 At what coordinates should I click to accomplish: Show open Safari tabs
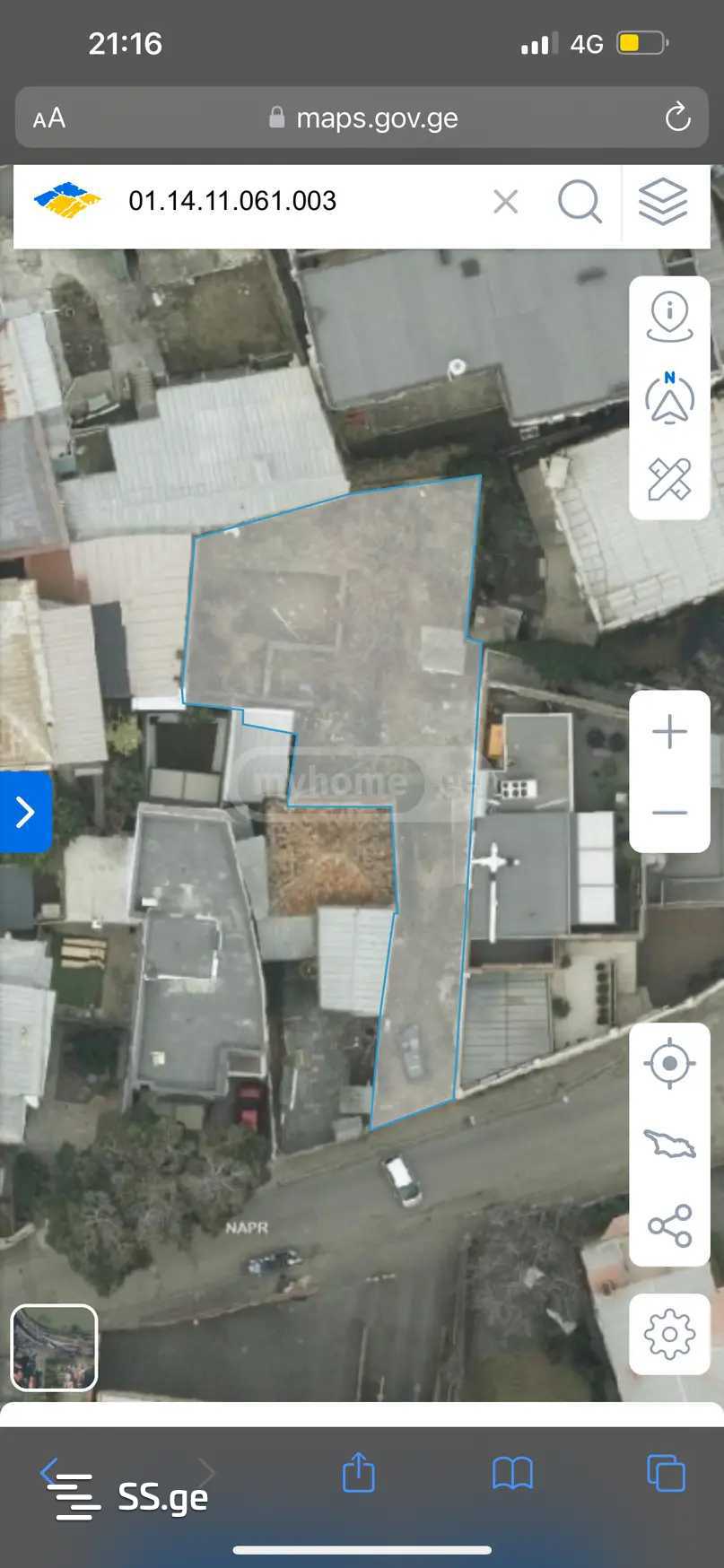[666, 1473]
